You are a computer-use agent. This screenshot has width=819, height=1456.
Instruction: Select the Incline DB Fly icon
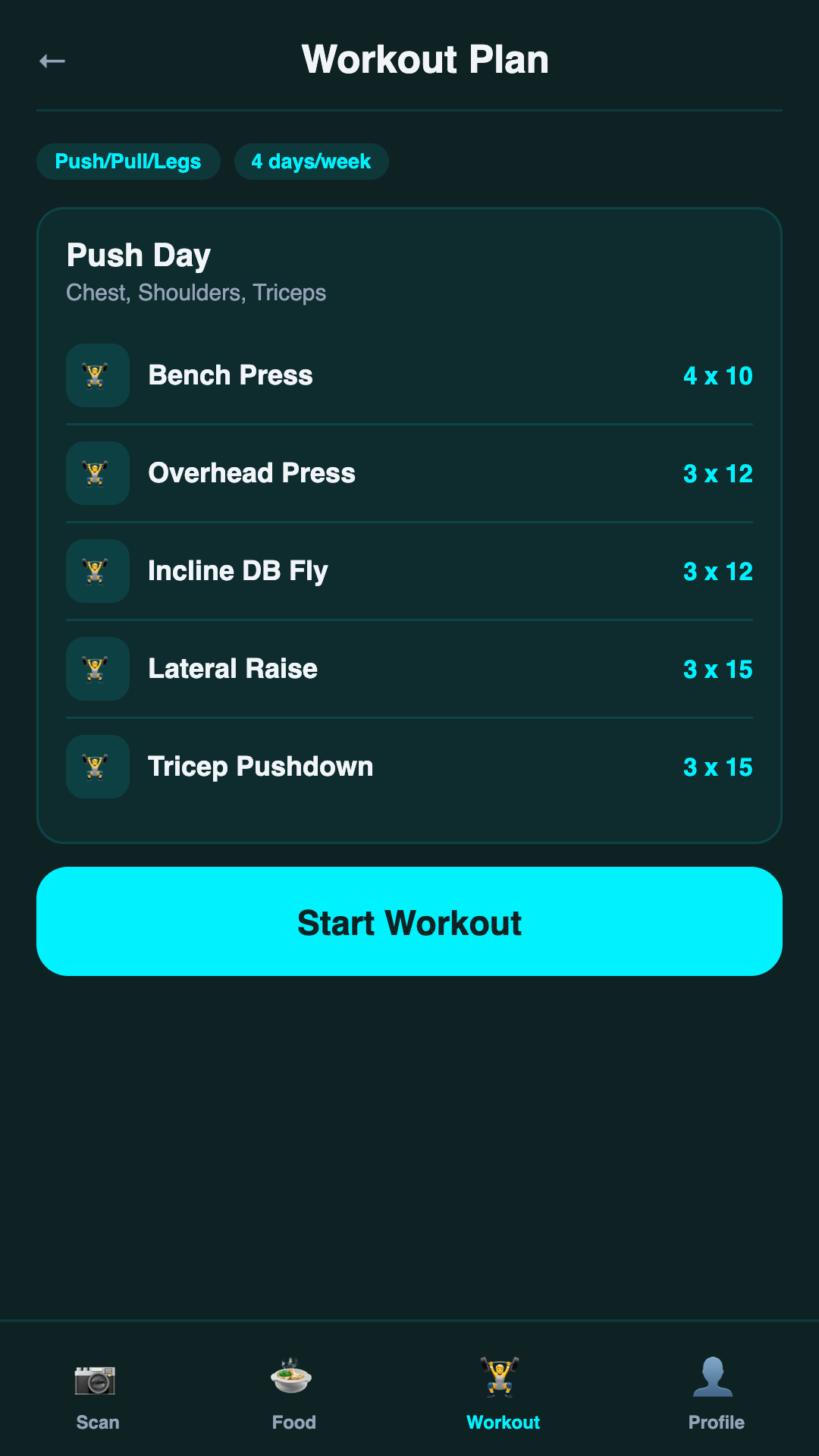97,570
